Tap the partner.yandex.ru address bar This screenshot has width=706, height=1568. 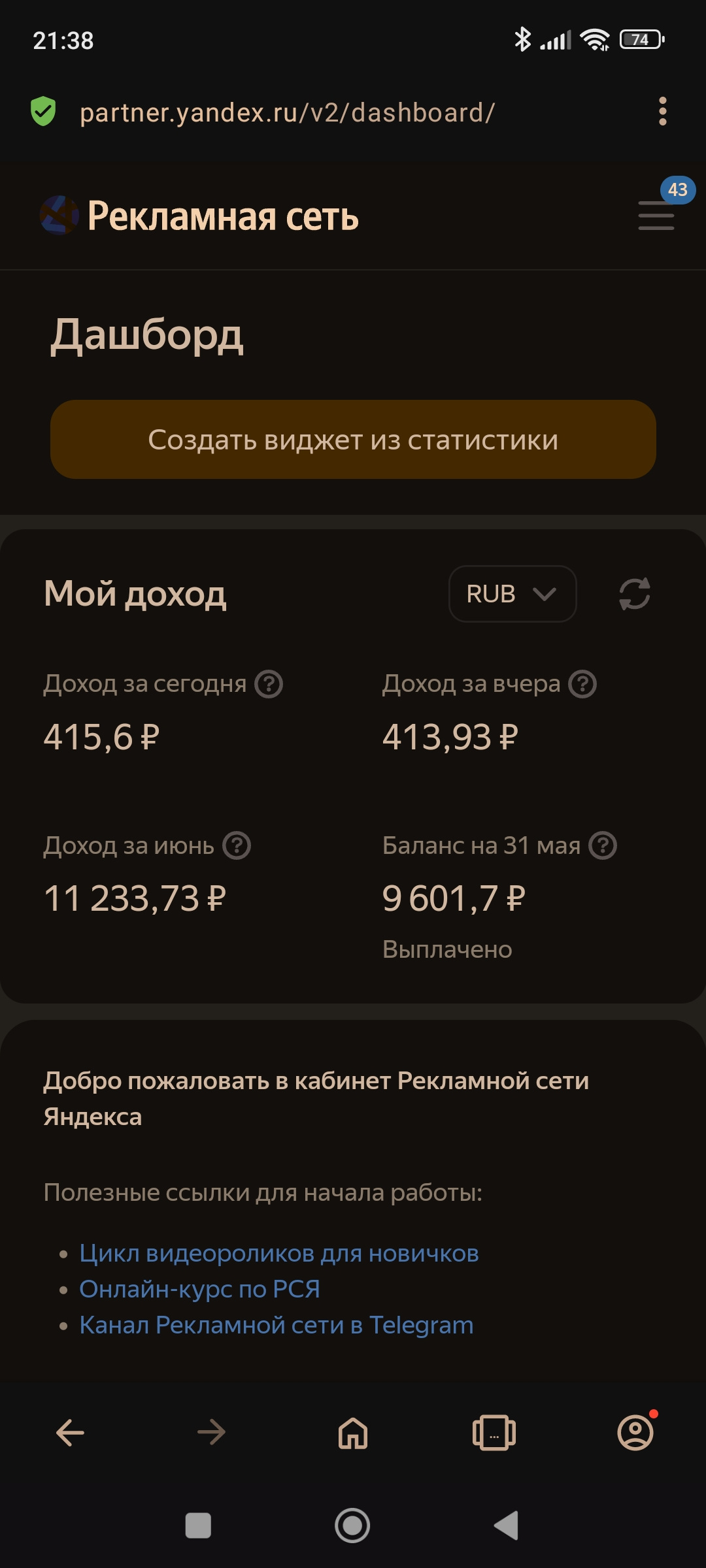(287, 112)
